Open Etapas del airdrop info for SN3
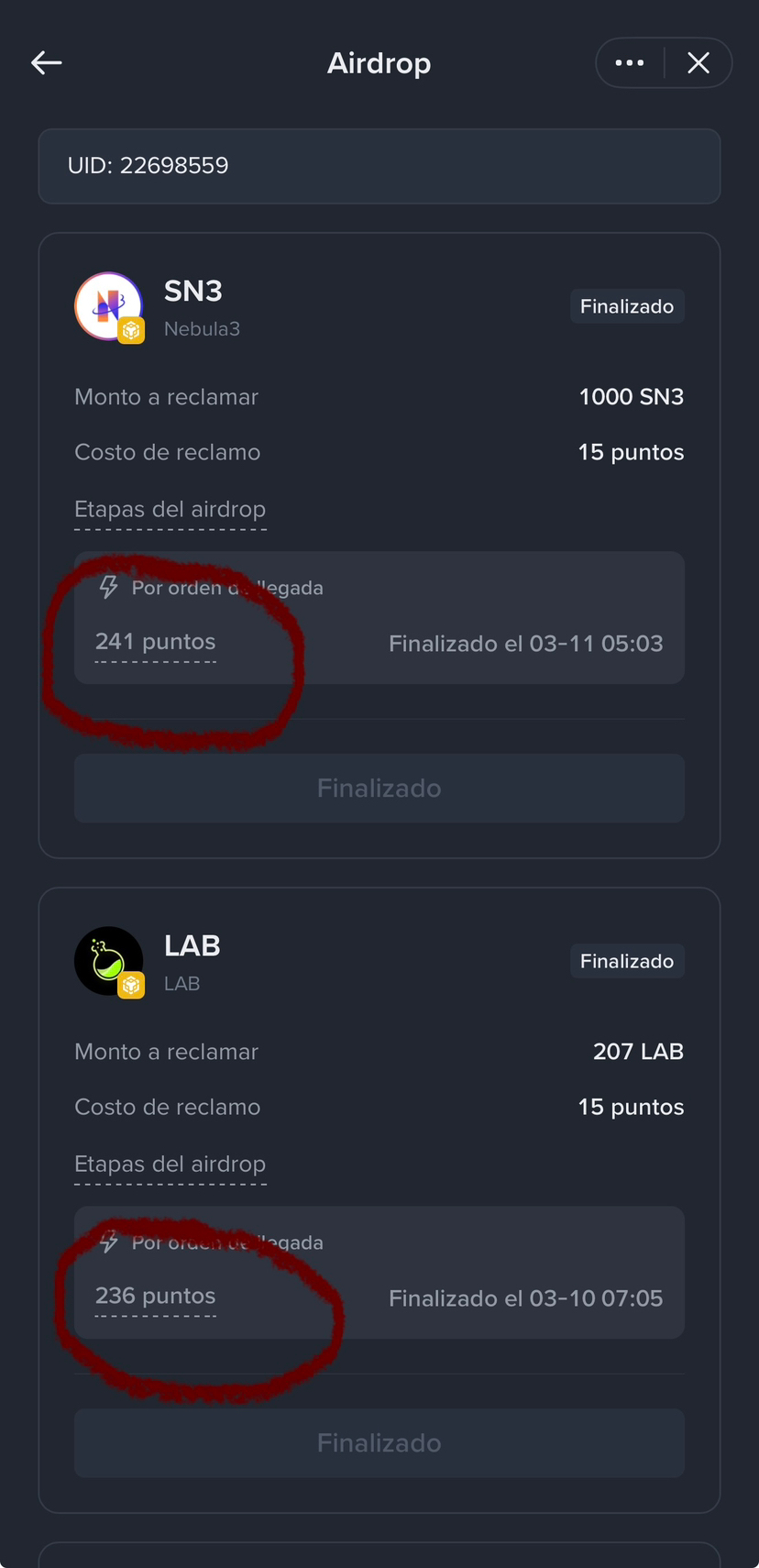 pyautogui.click(x=170, y=510)
